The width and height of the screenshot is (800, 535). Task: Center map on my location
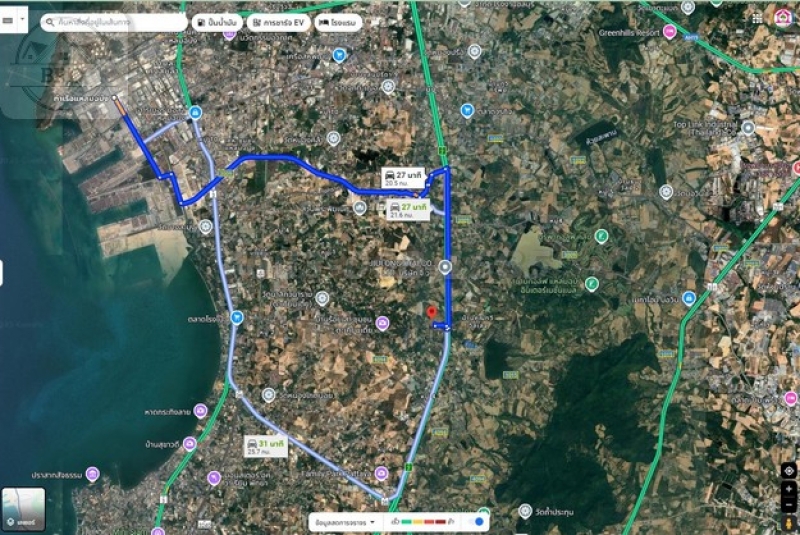(789, 471)
